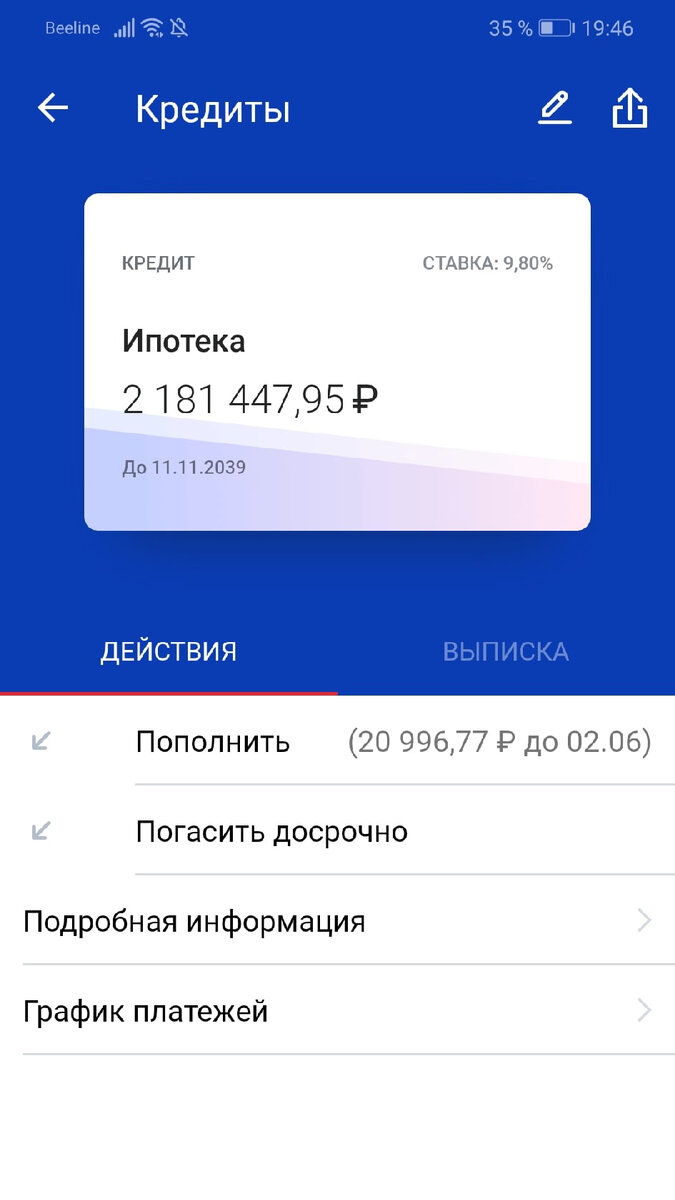Share the loan details
Image resolution: width=675 pixels, height=1200 pixels.
coord(630,108)
